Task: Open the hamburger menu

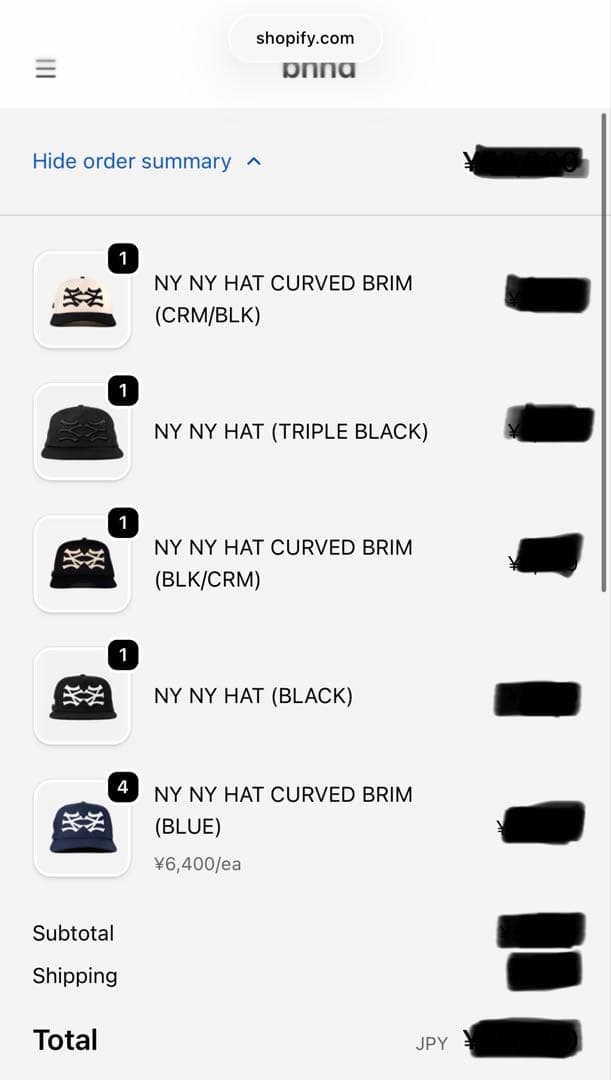Action: point(45,69)
